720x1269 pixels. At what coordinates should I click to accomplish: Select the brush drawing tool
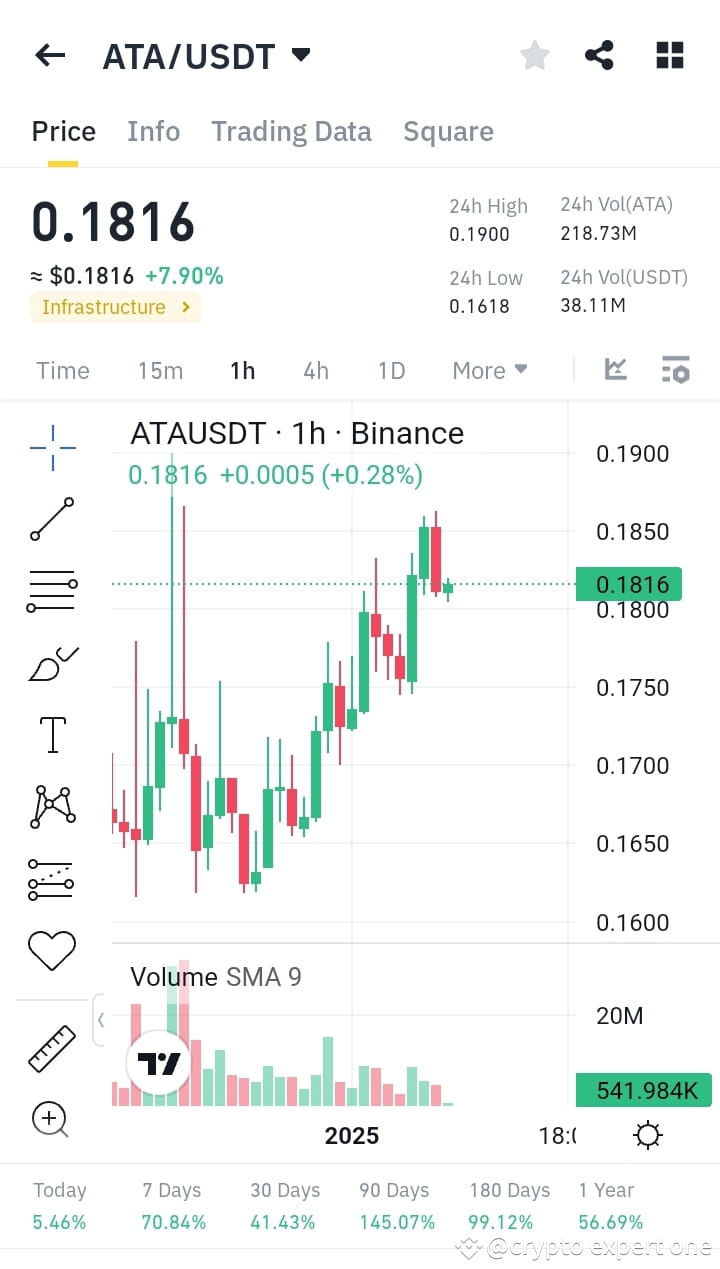click(51, 663)
